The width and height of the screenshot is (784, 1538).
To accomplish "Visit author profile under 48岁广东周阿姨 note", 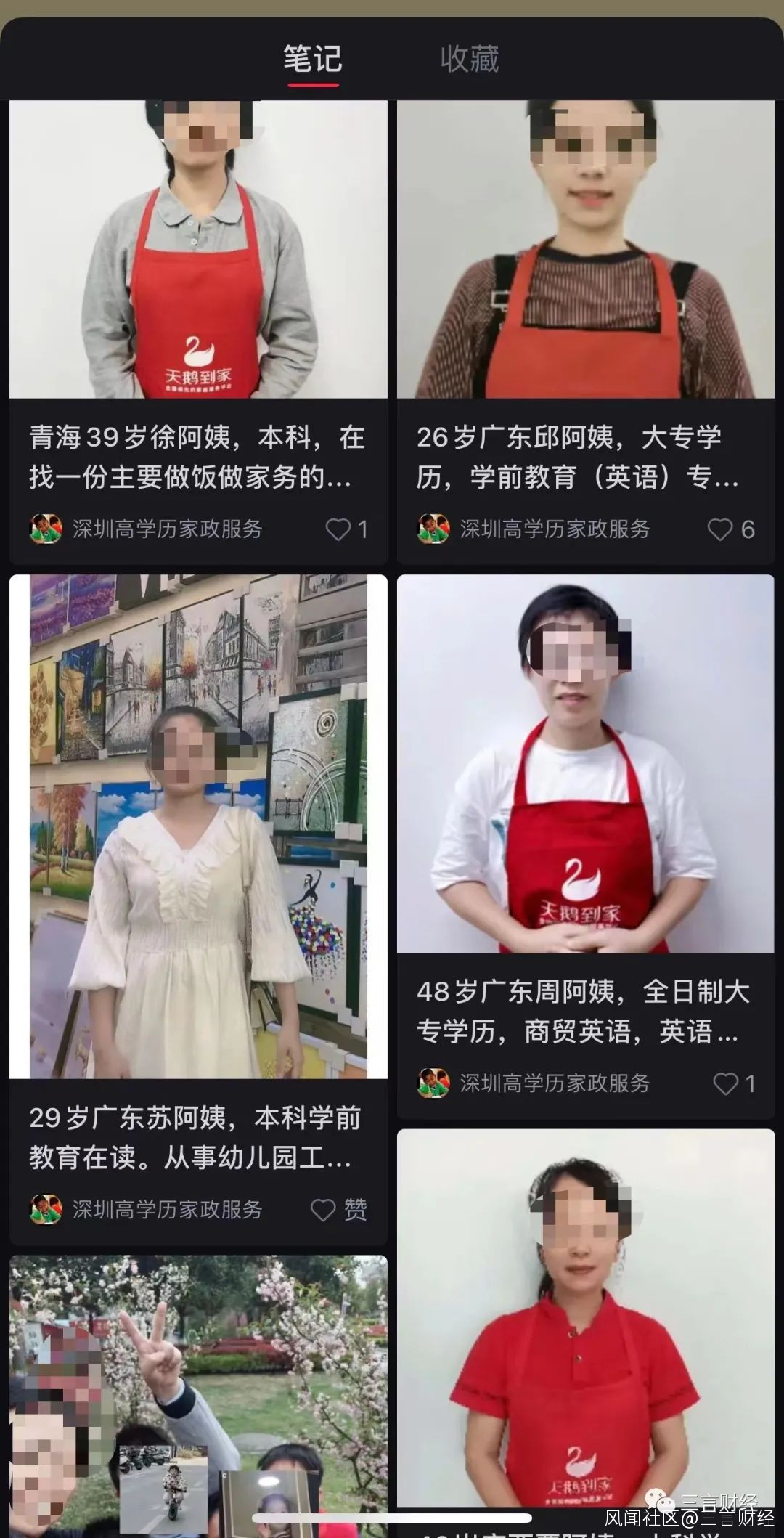I will [553, 1083].
